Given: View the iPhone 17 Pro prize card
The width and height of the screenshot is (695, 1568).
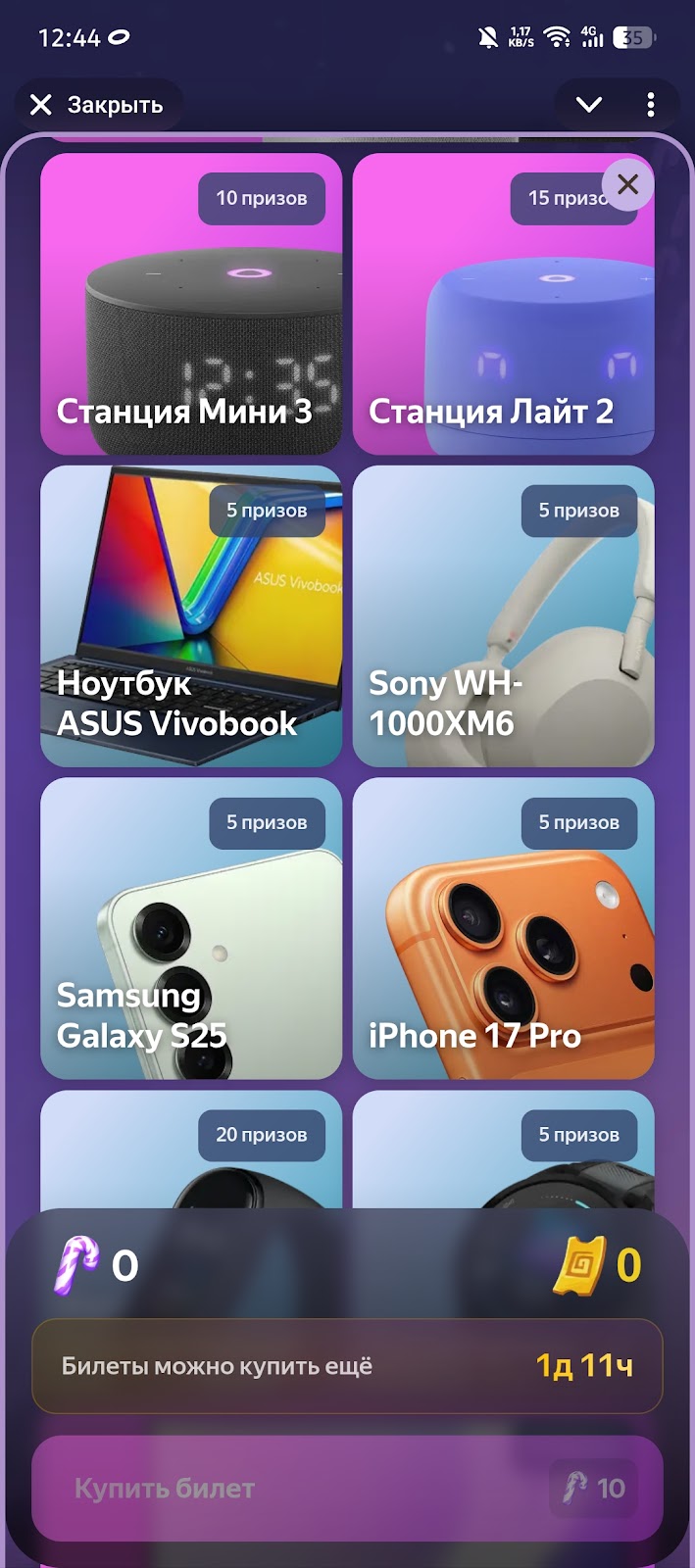Looking at the screenshot, I should tap(503, 928).
